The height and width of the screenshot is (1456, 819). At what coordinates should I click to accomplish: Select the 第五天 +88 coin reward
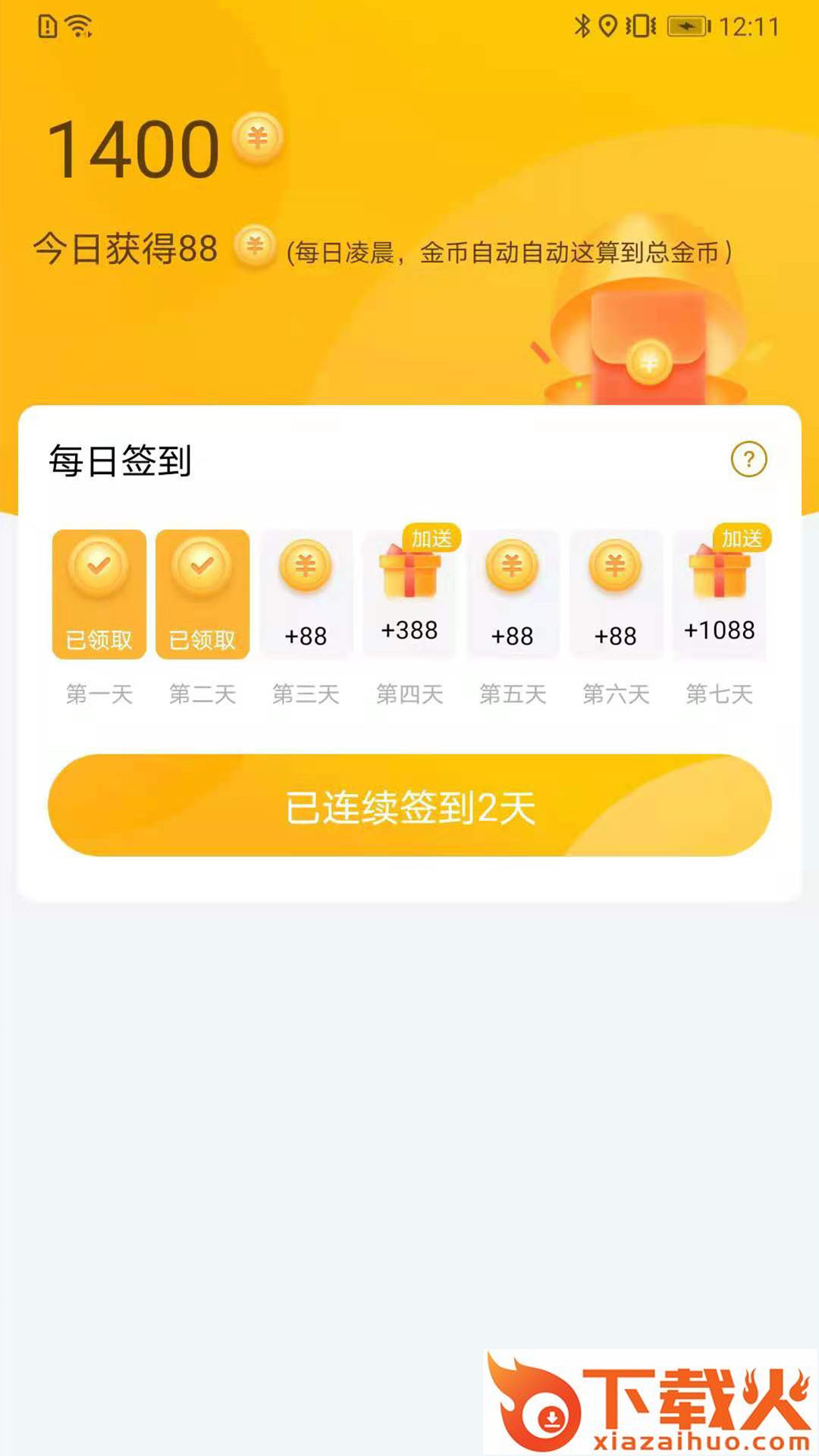pyautogui.click(x=513, y=595)
